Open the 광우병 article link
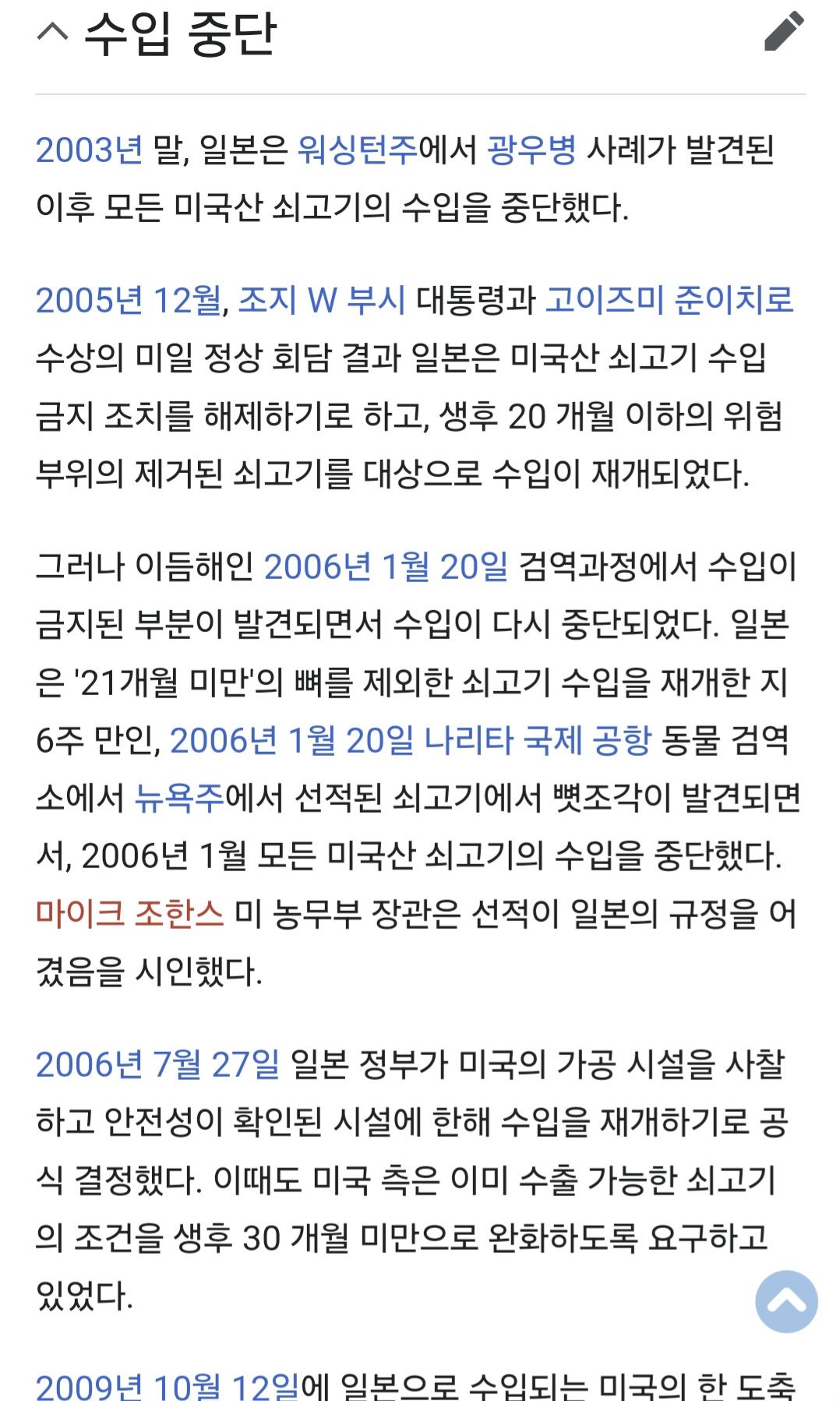This screenshot has height=1401, width=840. click(531, 150)
